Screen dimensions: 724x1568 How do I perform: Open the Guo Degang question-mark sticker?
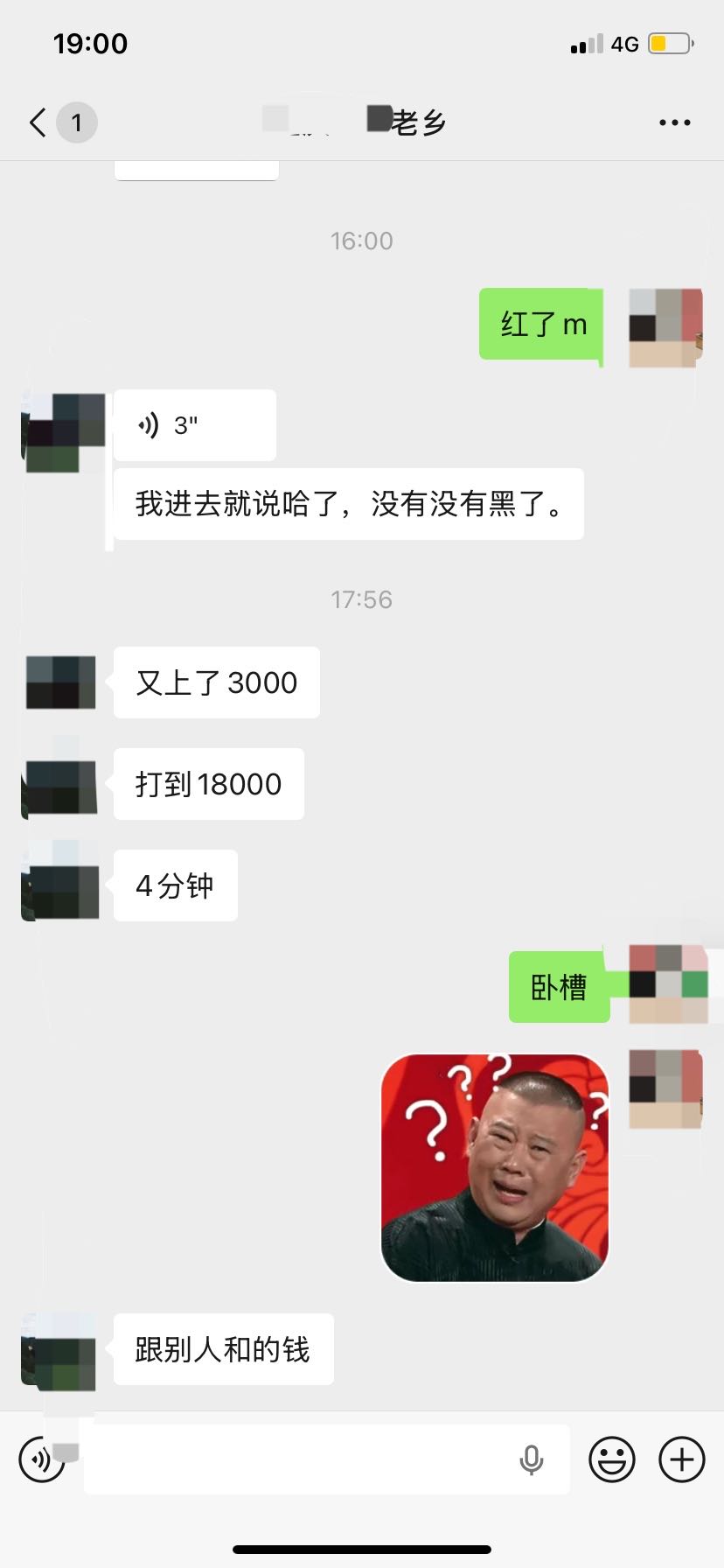tap(494, 1166)
